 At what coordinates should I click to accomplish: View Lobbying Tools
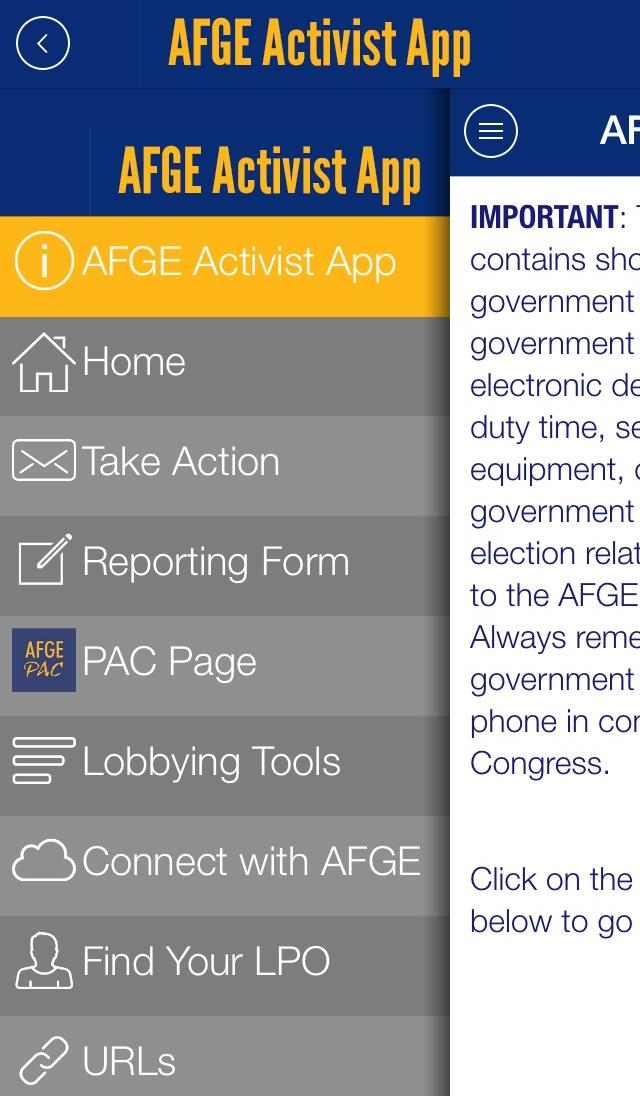[225, 763]
